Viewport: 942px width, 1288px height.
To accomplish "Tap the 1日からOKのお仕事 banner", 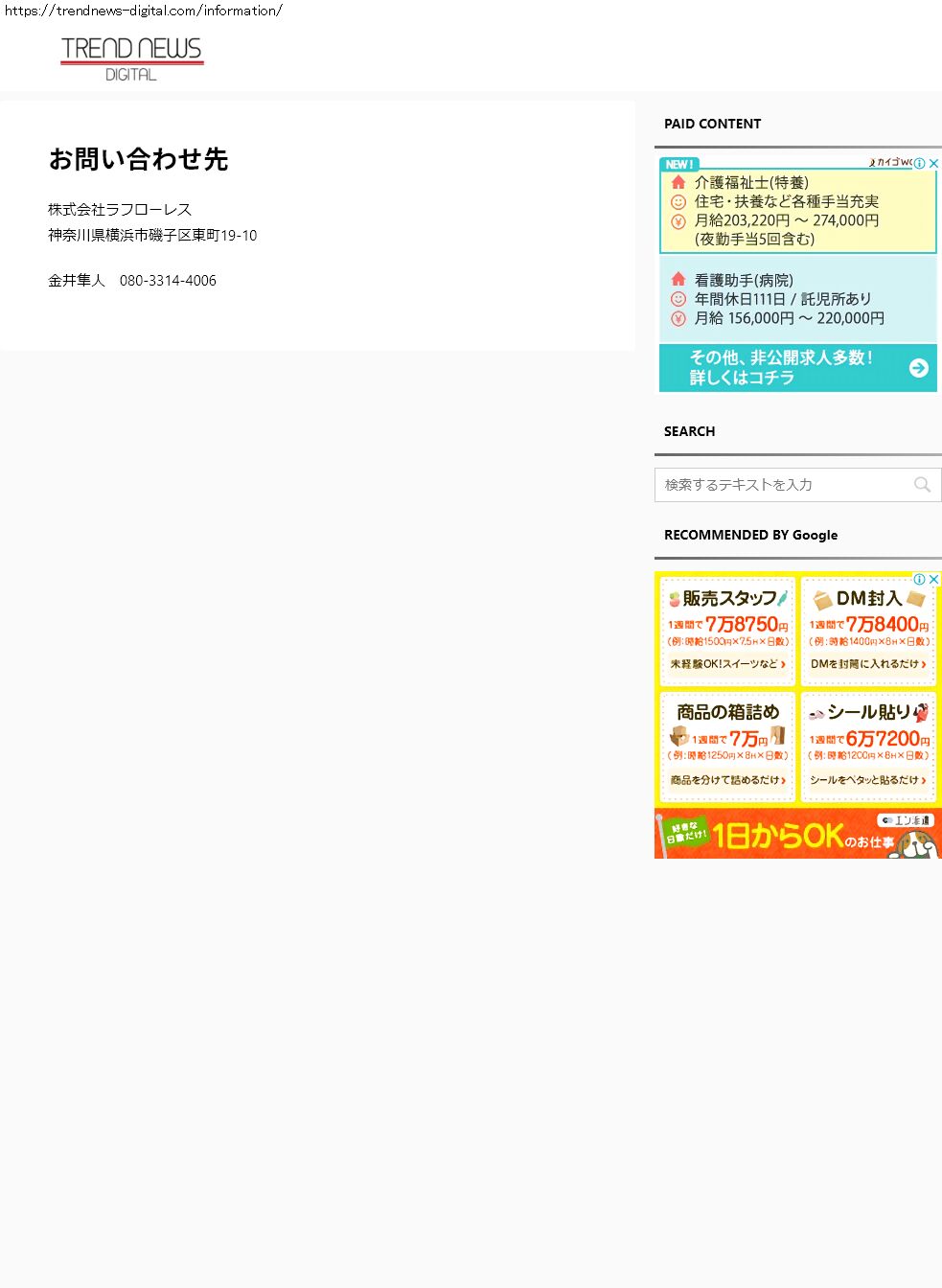I will click(797, 834).
